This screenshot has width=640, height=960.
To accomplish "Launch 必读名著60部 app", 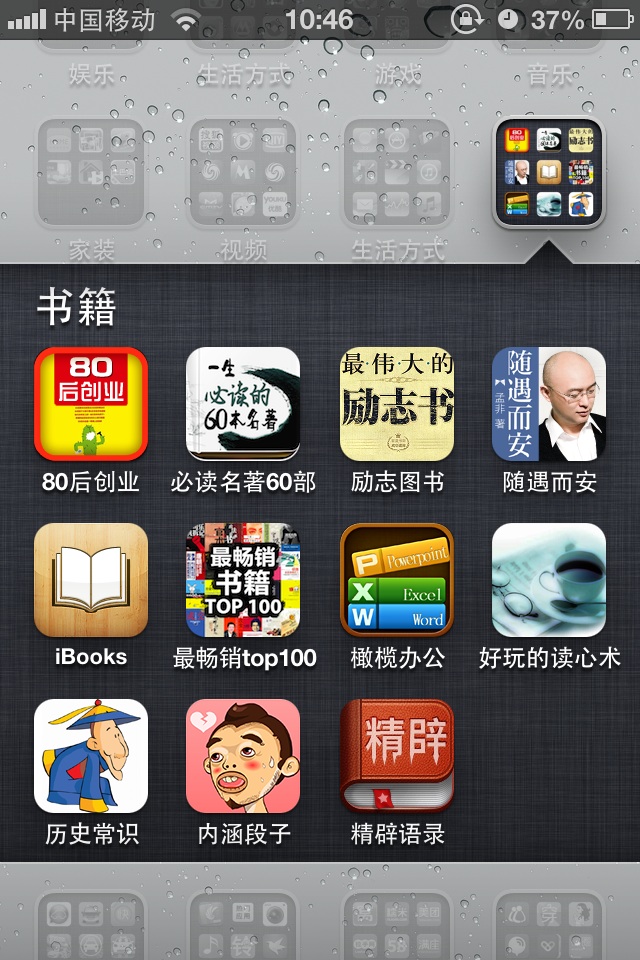I will point(243,404).
